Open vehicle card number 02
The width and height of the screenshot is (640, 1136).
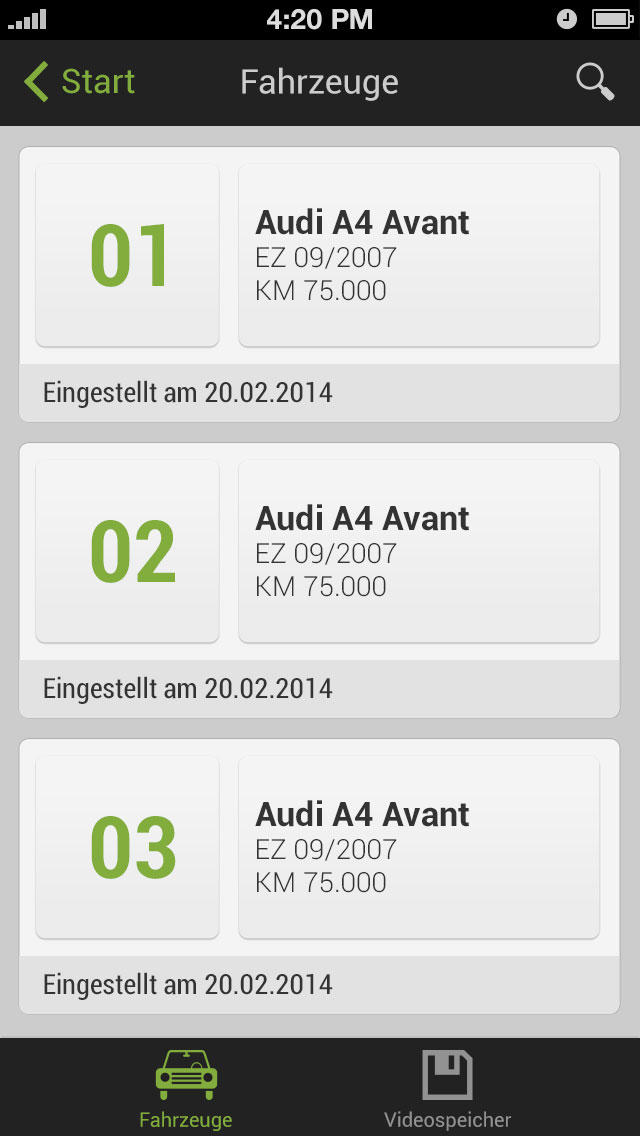[319, 580]
